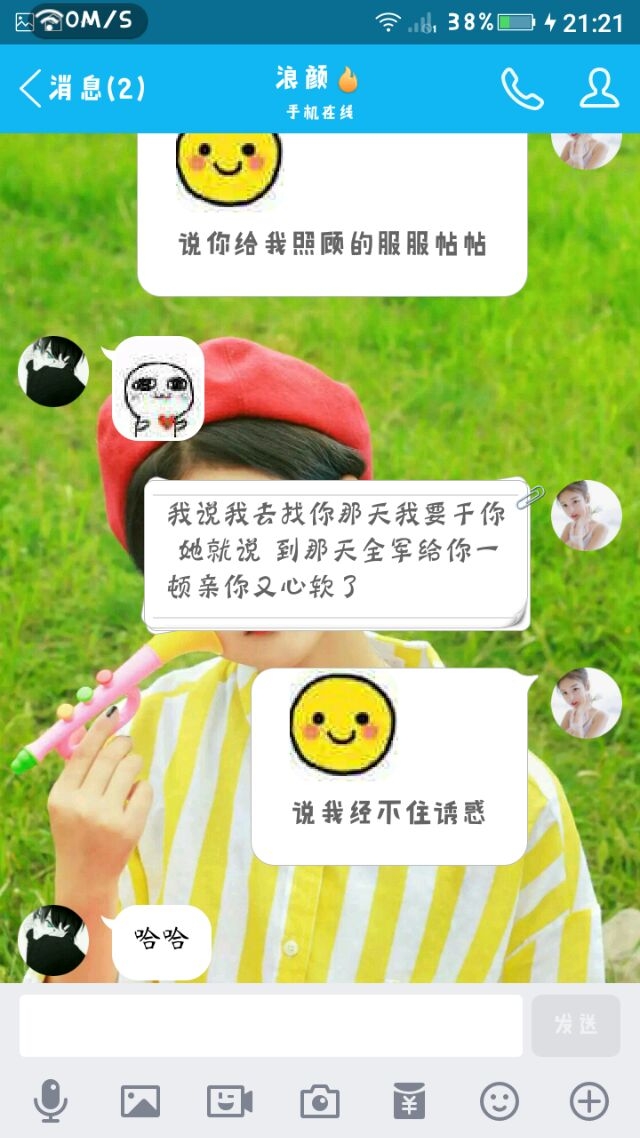Open avatar next to 说我经不住诱惑 message

coord(586,703)
